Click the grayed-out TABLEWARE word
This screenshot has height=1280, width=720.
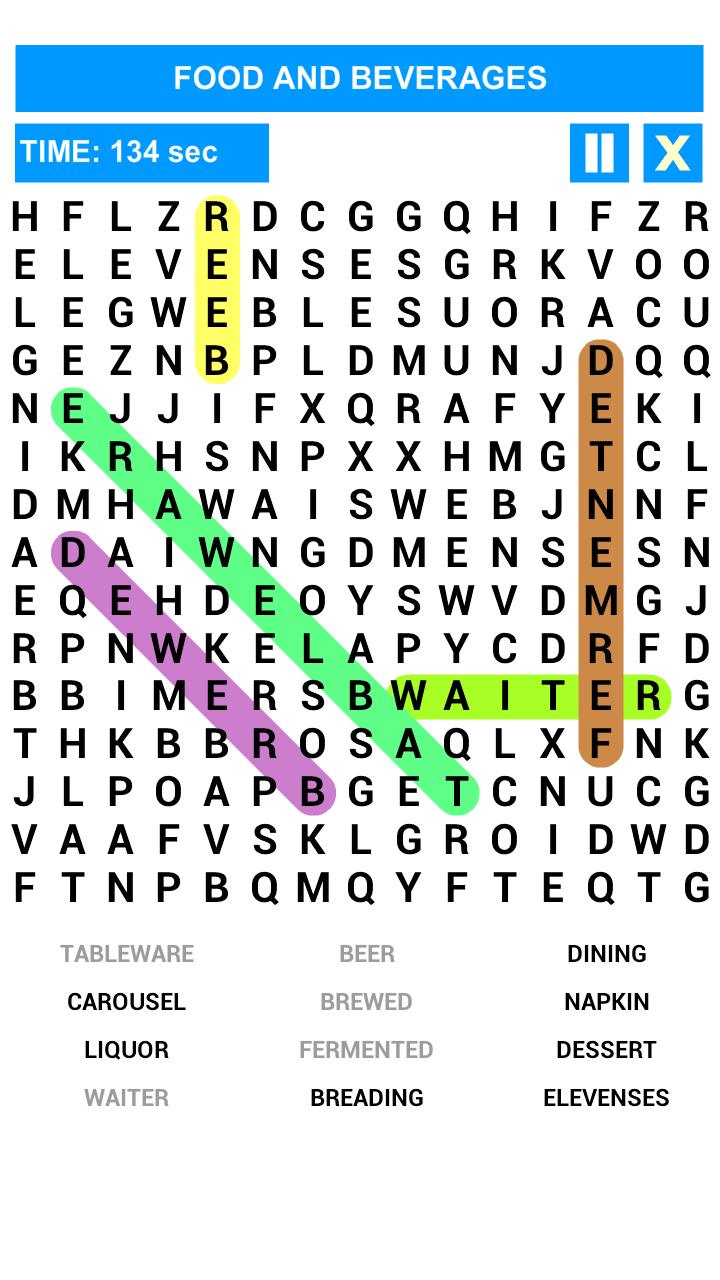tap(127, 953)
